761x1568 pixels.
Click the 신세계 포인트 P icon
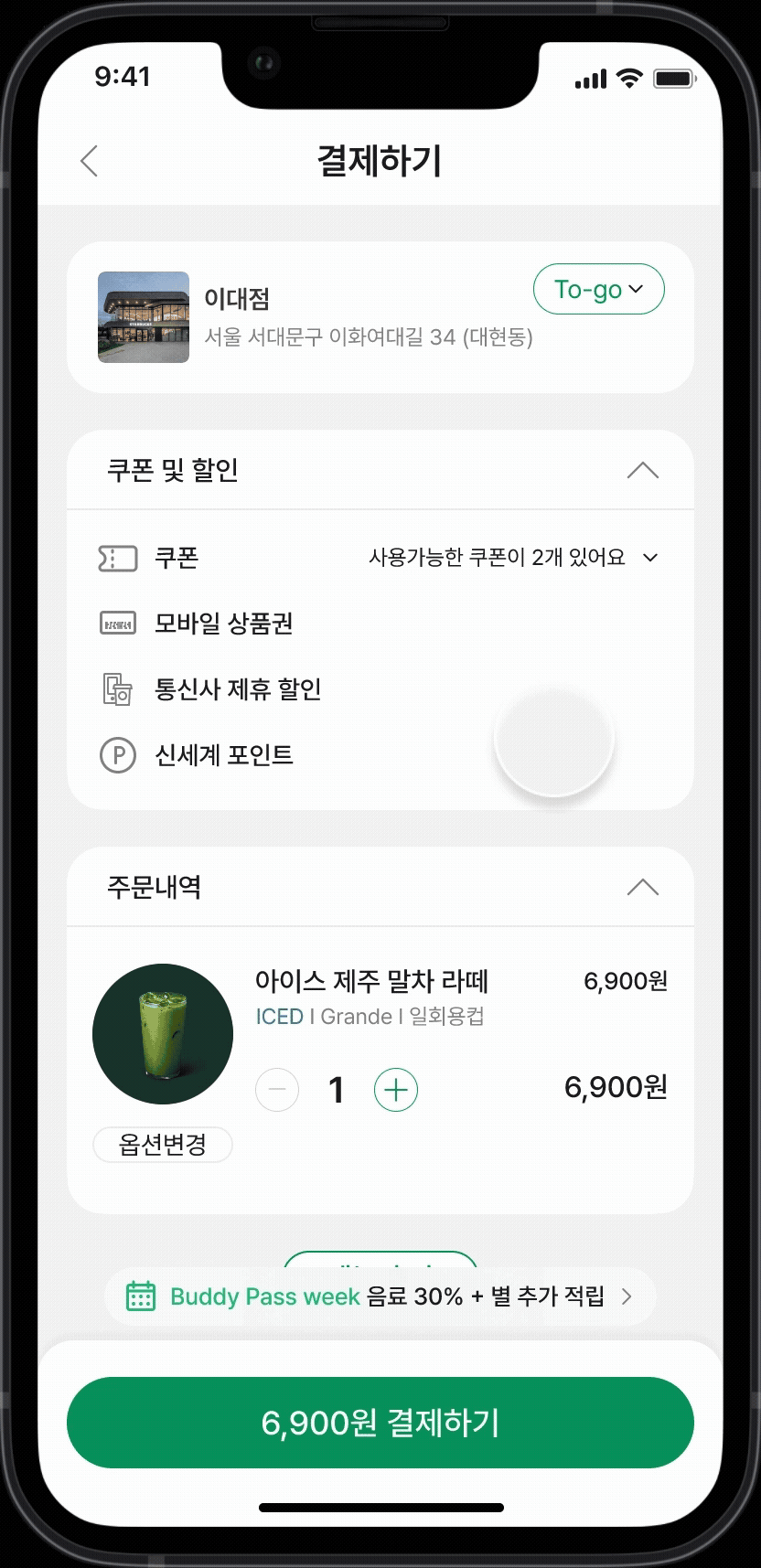[117, 754]
